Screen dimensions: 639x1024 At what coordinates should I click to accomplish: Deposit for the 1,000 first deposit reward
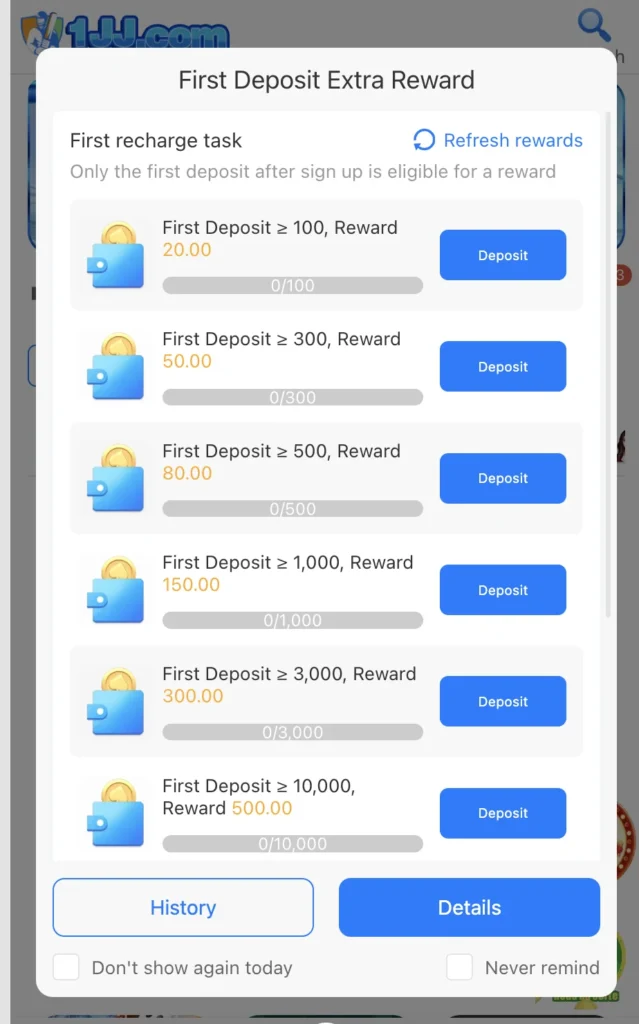(502, 590)
